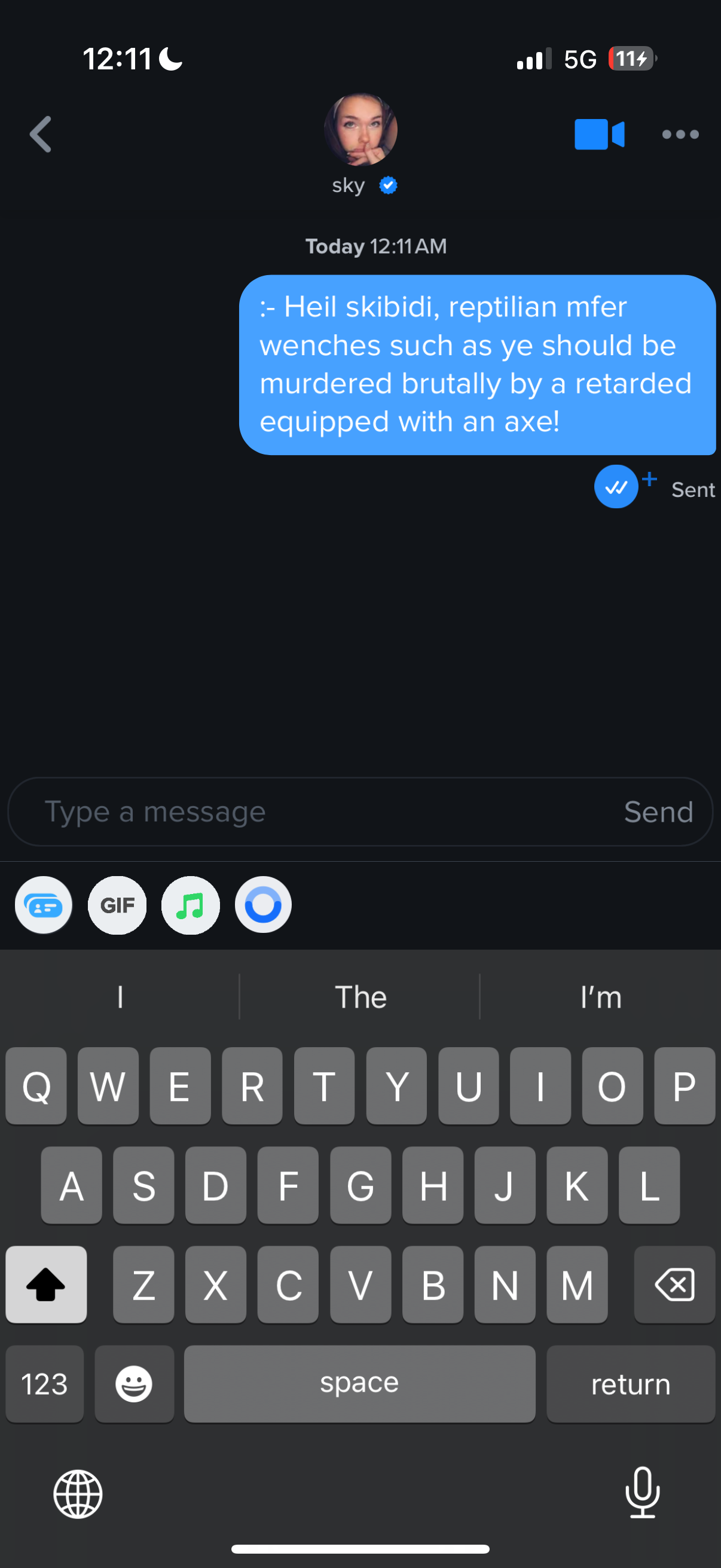Go back to the matches list
Viewport: 721px width, 1568px height.
pyautogui.click(x=40, y=134)
